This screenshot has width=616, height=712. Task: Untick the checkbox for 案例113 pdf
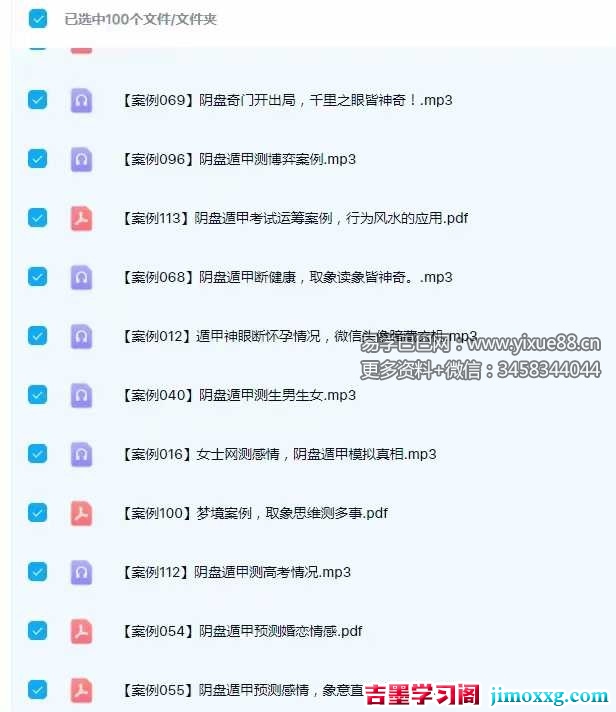(38, 218)
